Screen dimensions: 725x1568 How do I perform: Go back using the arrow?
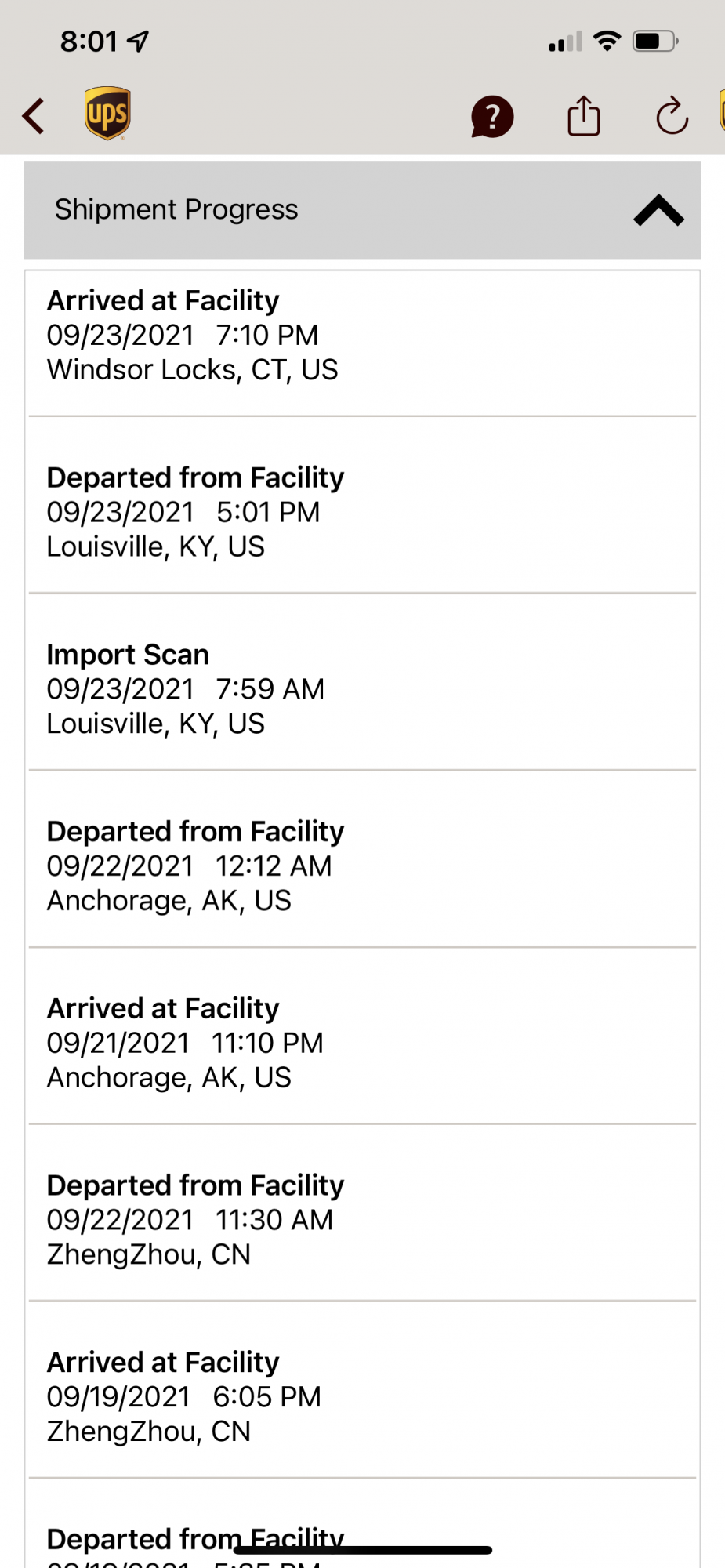point(34,117)
